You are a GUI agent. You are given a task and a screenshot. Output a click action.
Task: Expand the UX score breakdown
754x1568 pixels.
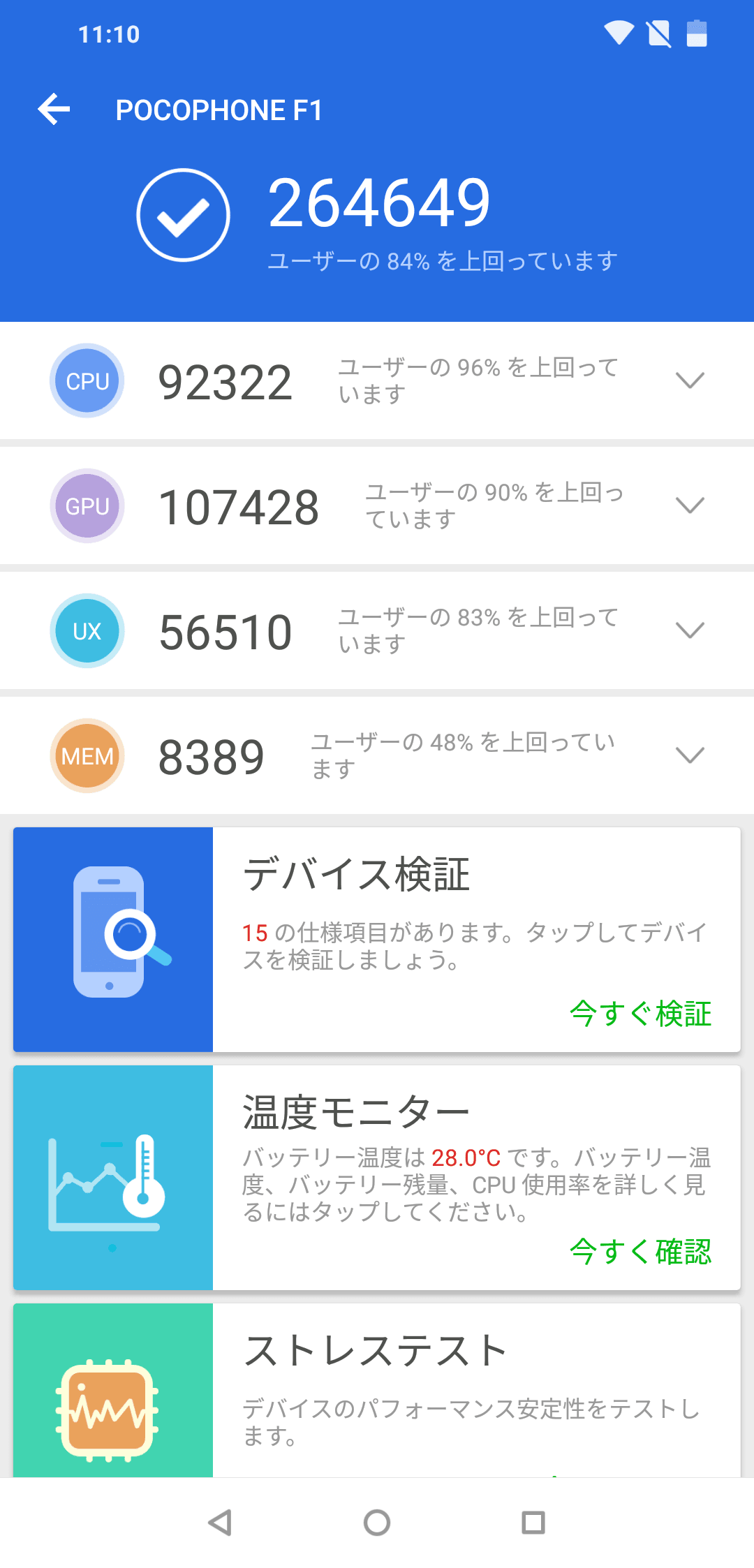coord(690,630)
